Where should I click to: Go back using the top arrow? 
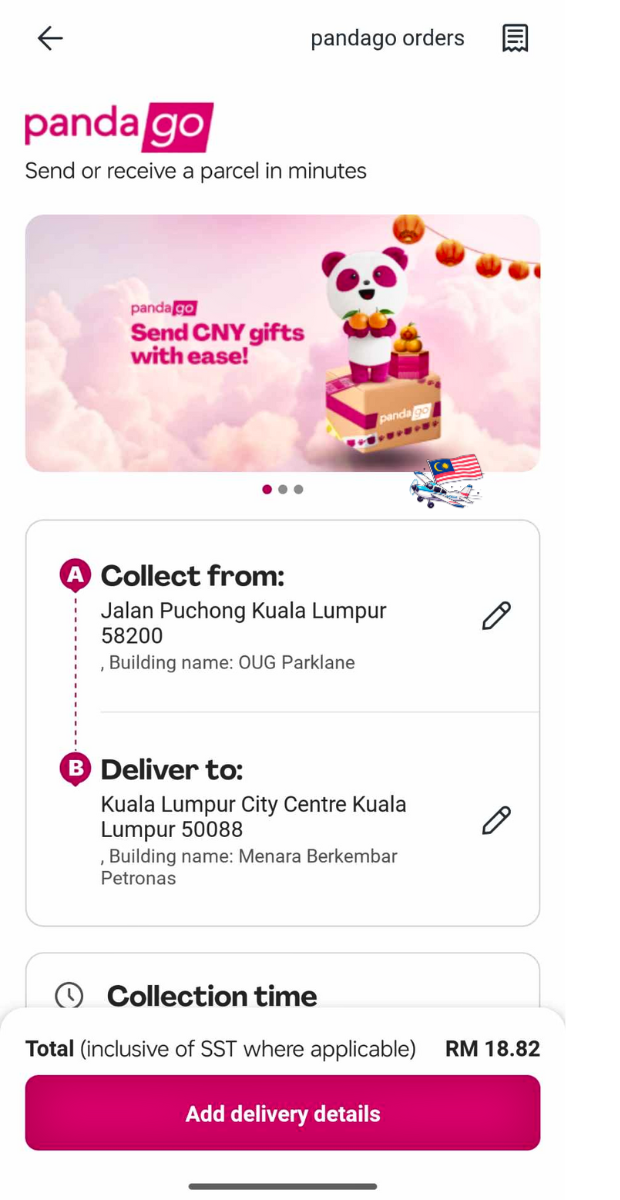(x=50, y=38)
